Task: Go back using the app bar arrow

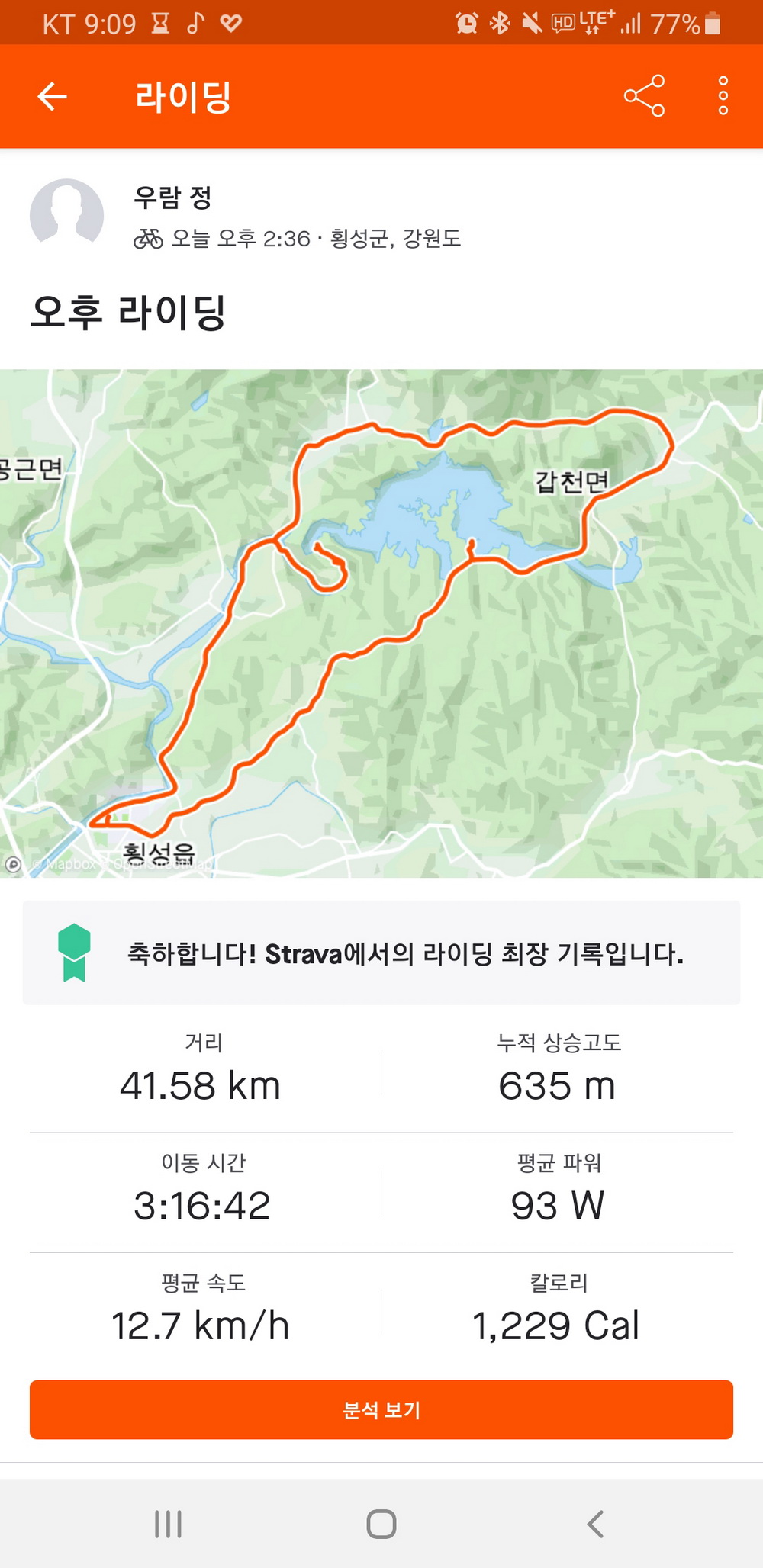Action: click(52, 96)
